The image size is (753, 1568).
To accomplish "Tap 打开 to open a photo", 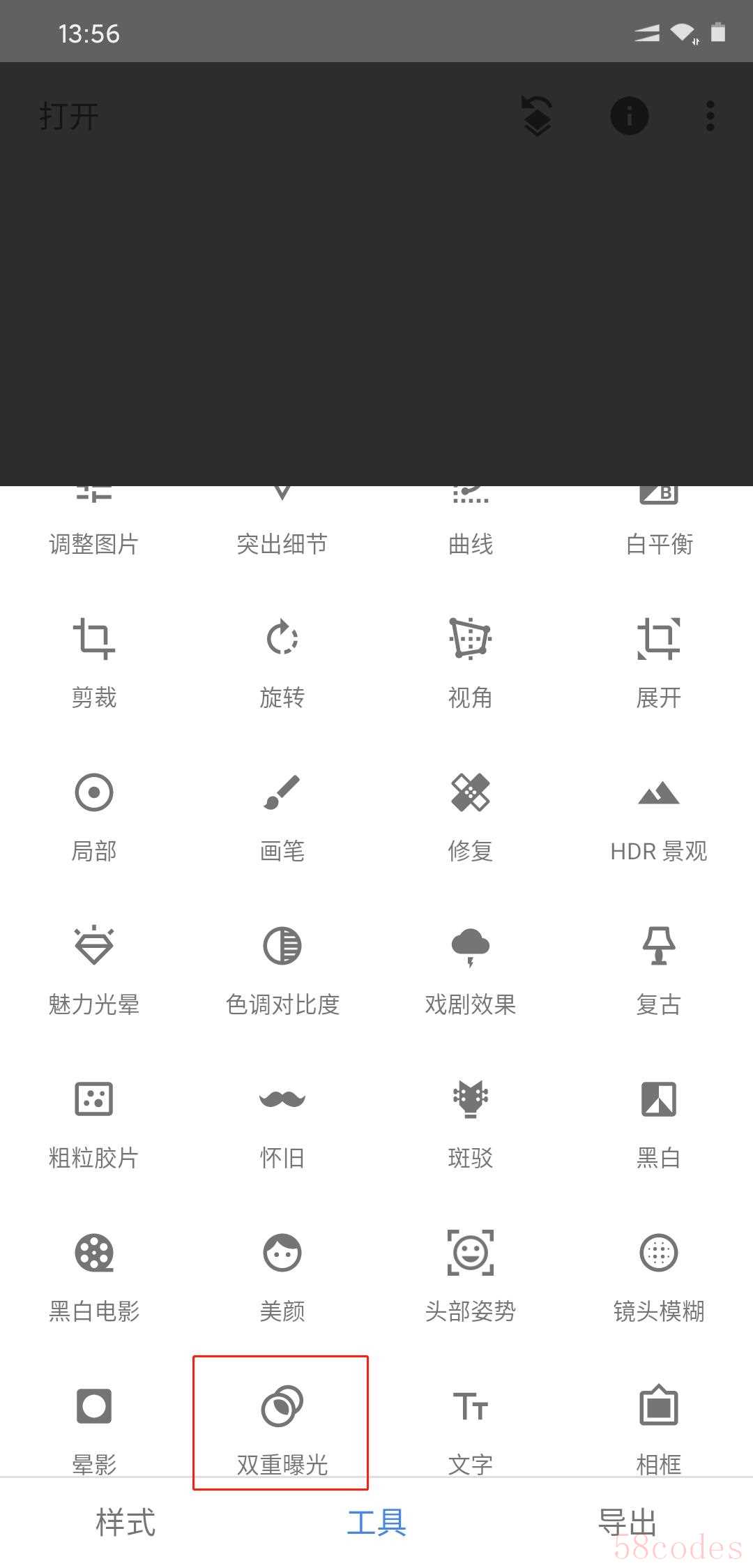I will (x=68, y=116).
